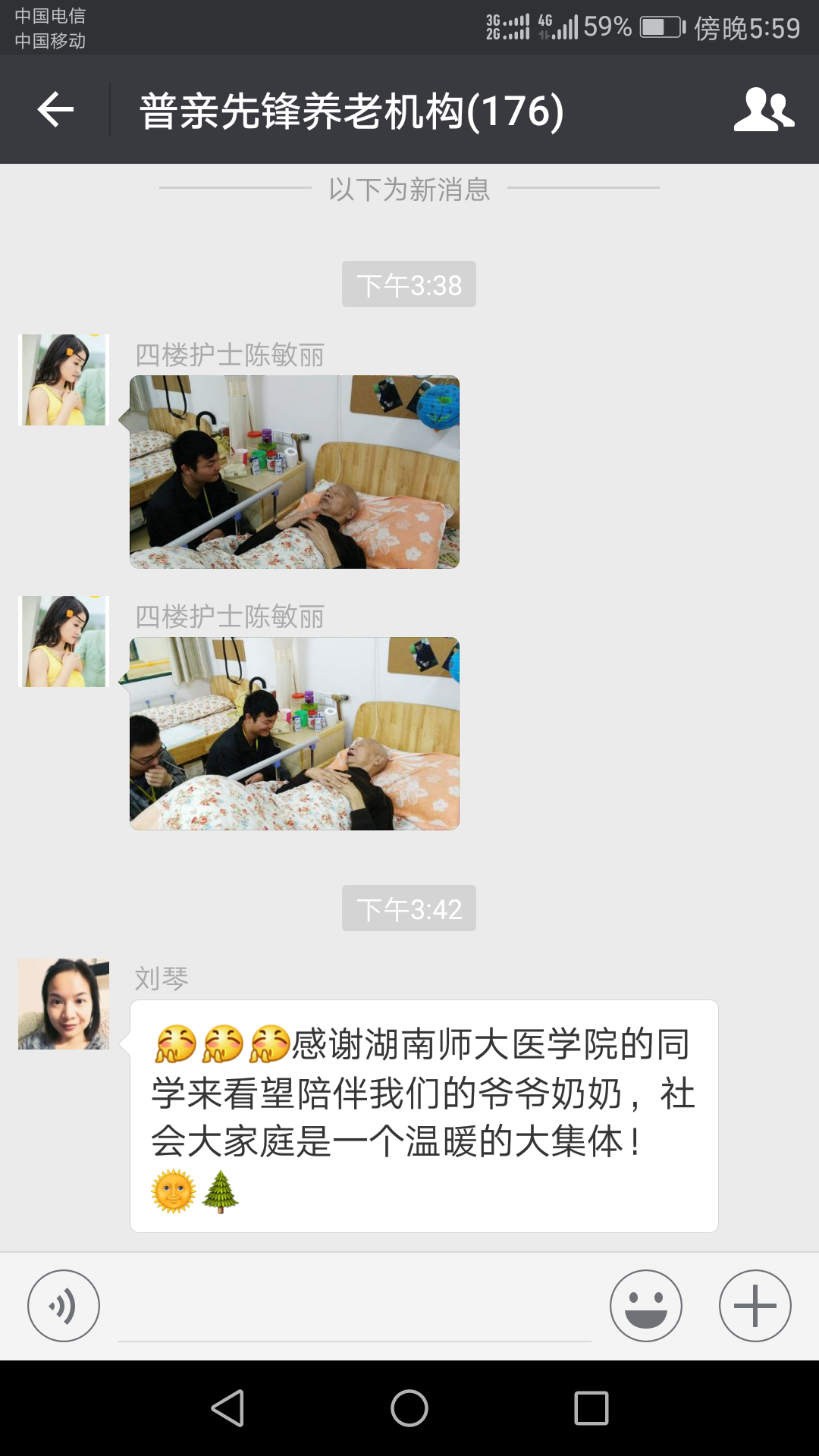Open the plus attachment menu

pyautogui.click(x=755, y=1306)
